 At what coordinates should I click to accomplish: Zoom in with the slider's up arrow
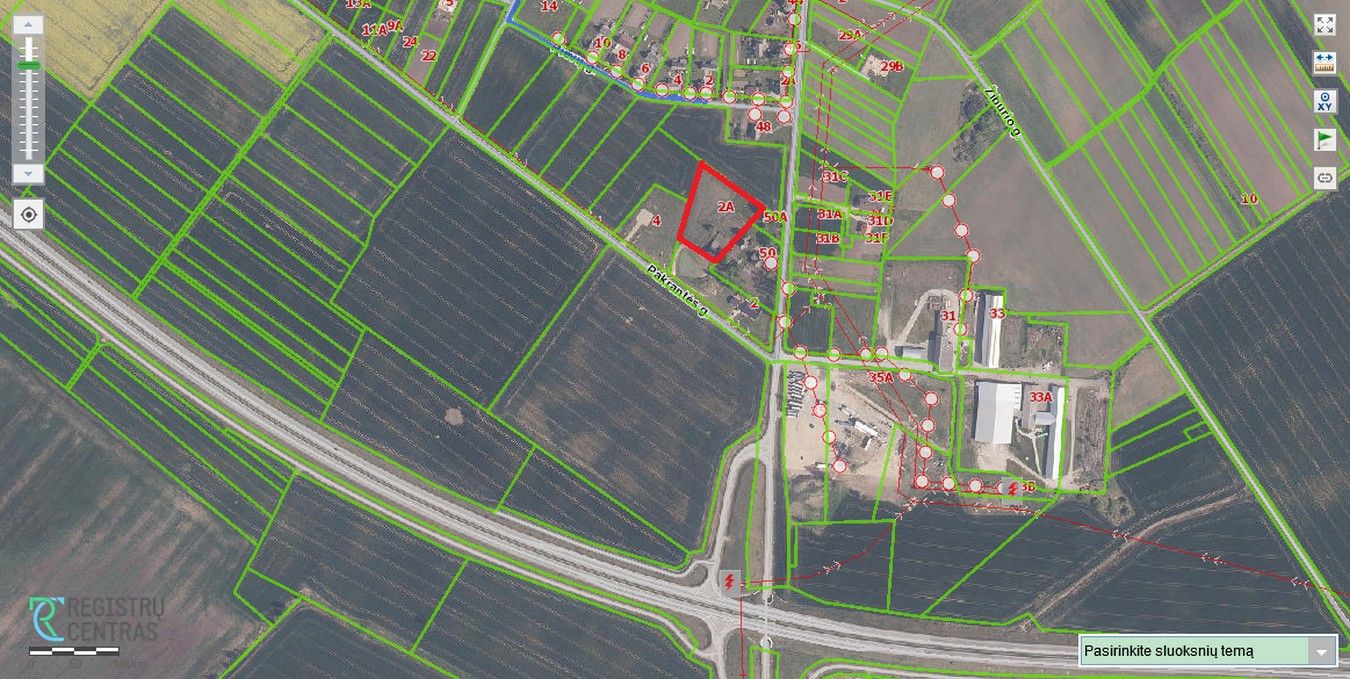[29, 23]
